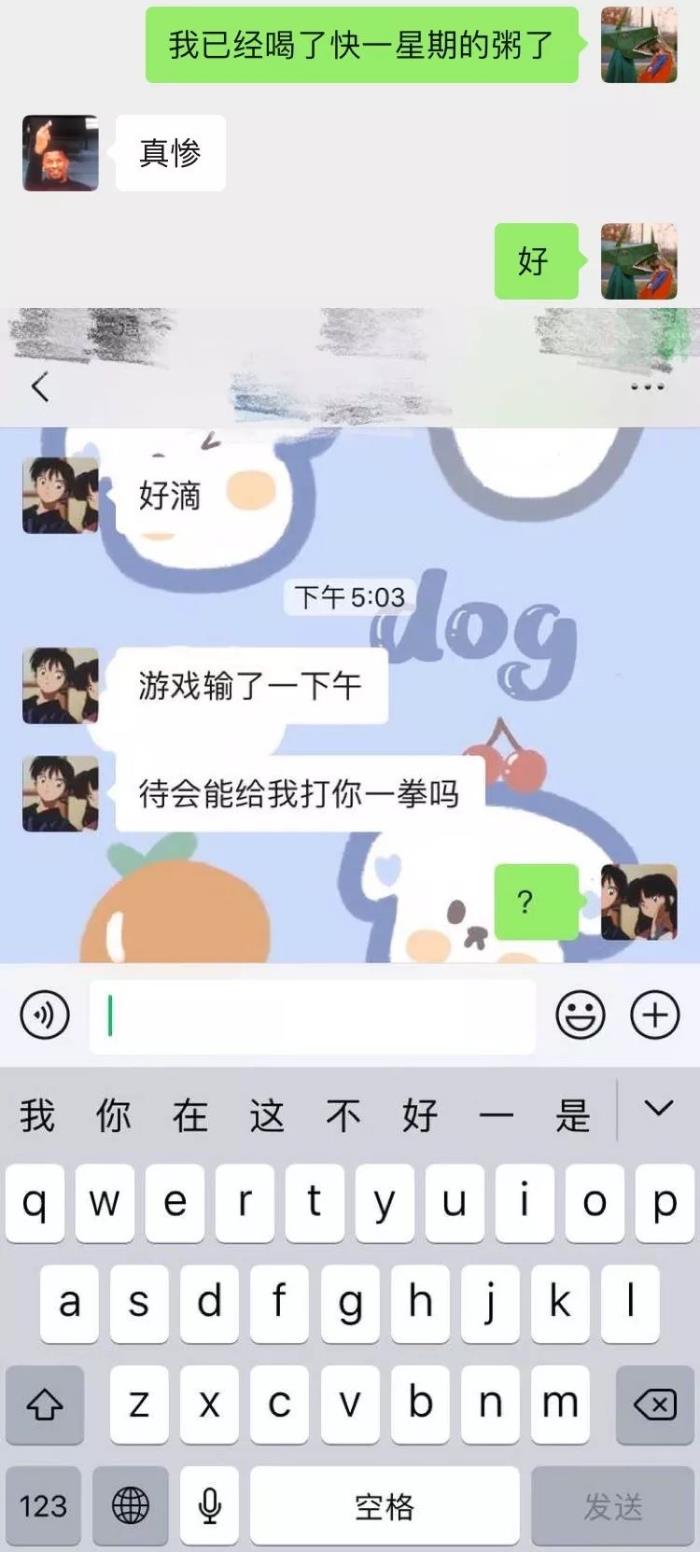Open the chat's three-dot overflow menu
The height and width of the screenshot is (1552, 700).
(648, 387)
